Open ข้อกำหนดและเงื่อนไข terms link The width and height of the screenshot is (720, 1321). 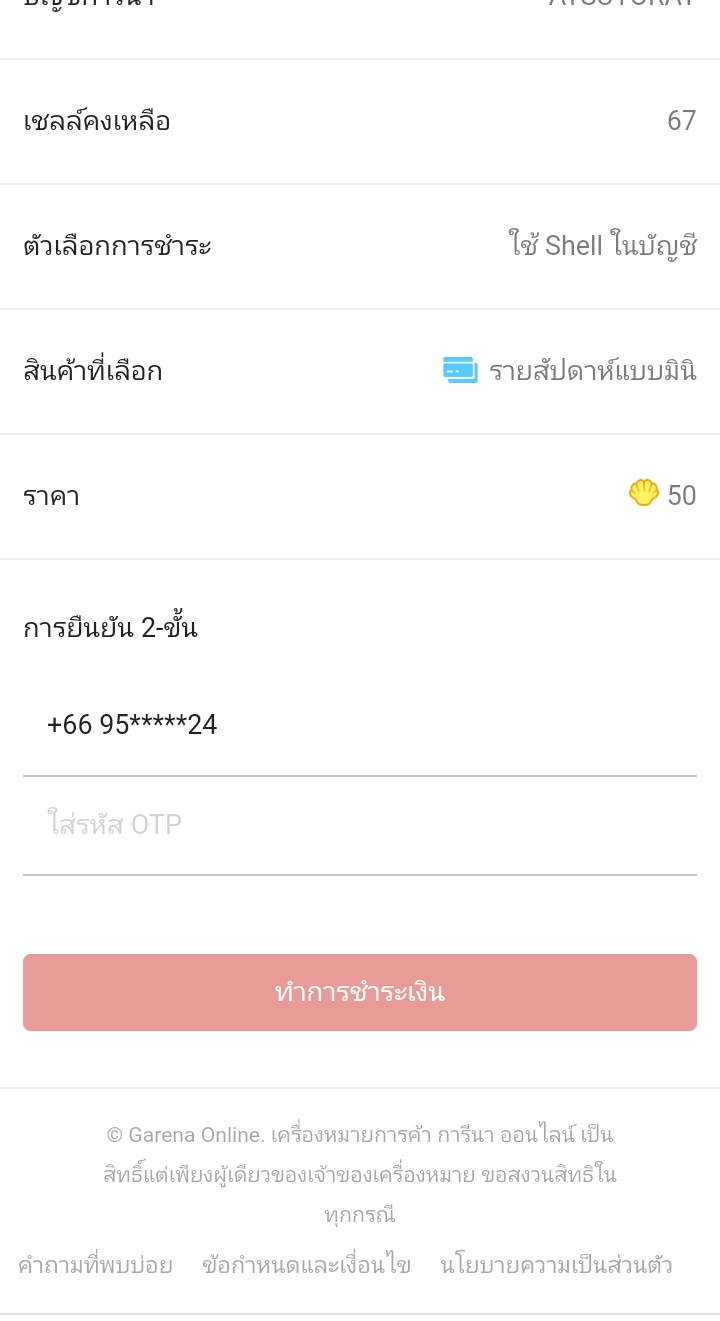point(306,1265)
